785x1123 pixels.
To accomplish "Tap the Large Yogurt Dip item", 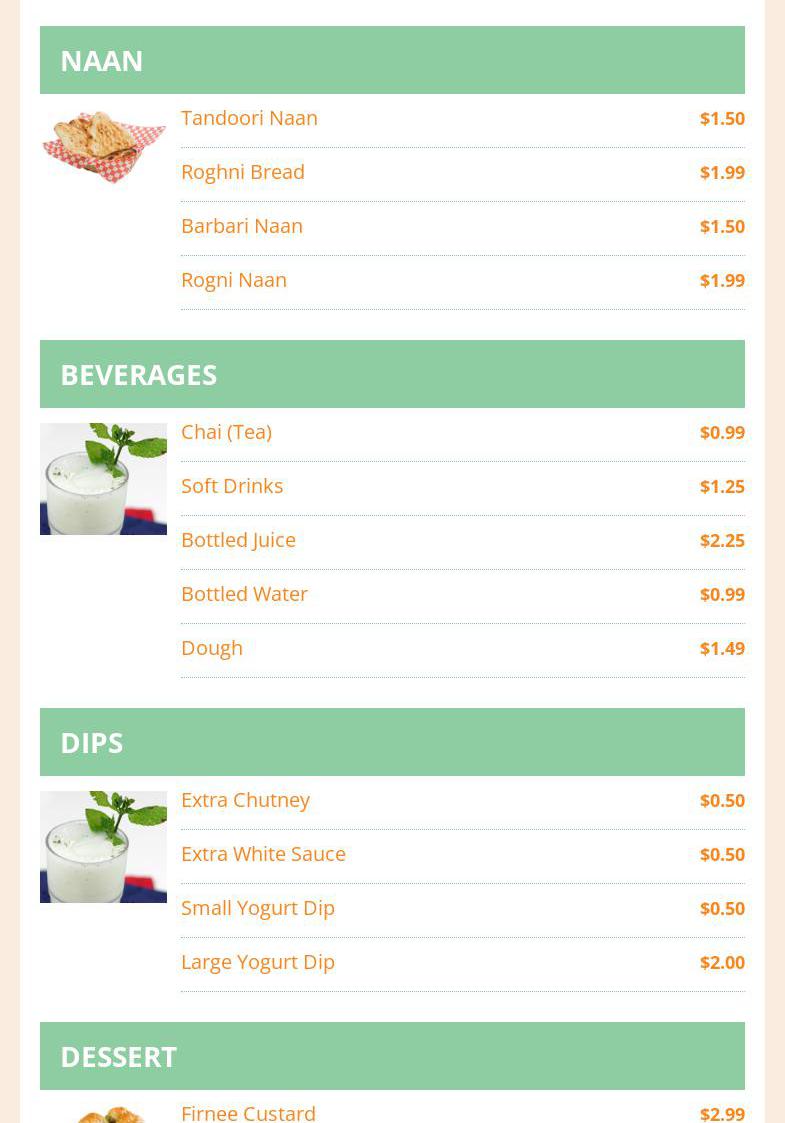I will pyautogui.click(x=258, y=962).
